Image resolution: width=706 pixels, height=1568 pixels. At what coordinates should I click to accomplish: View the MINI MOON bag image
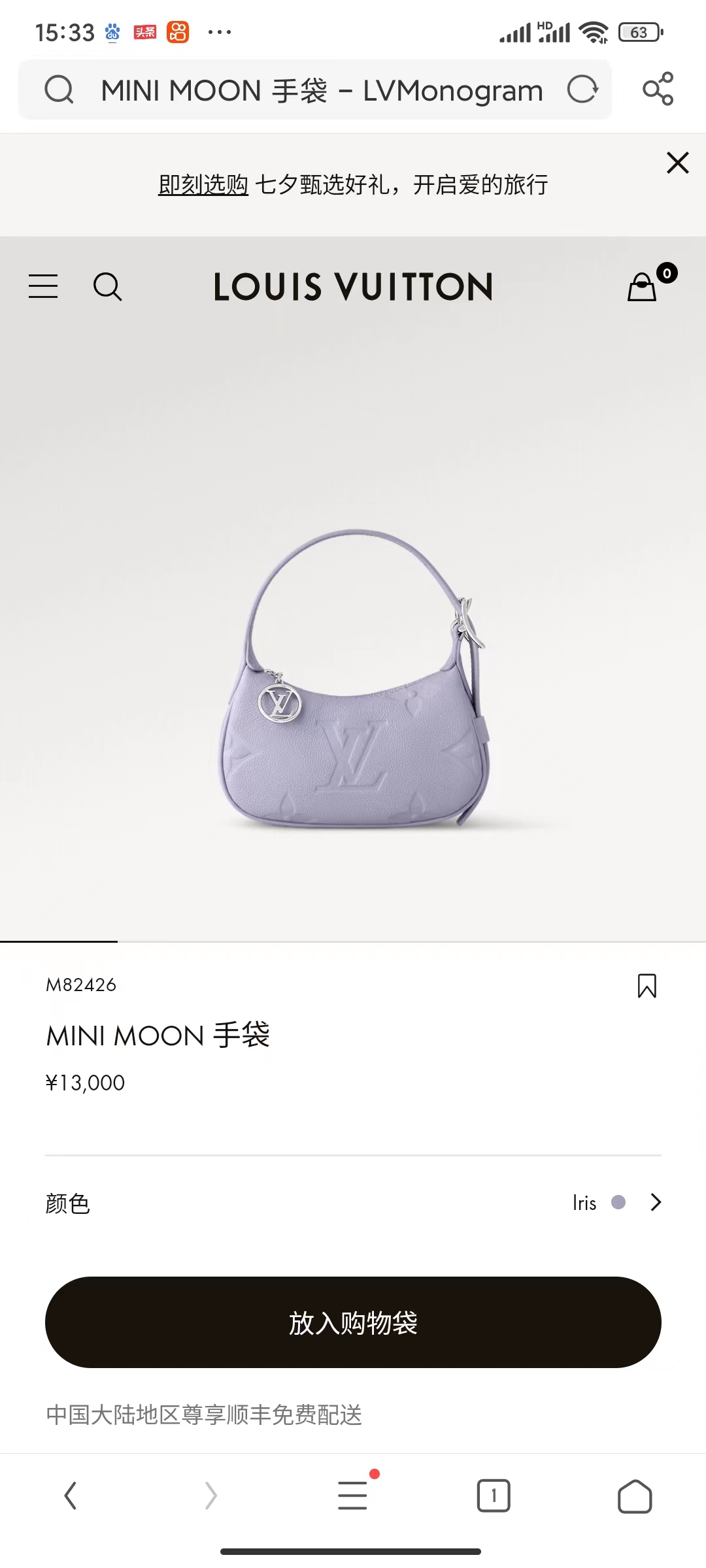click(353, 679)
